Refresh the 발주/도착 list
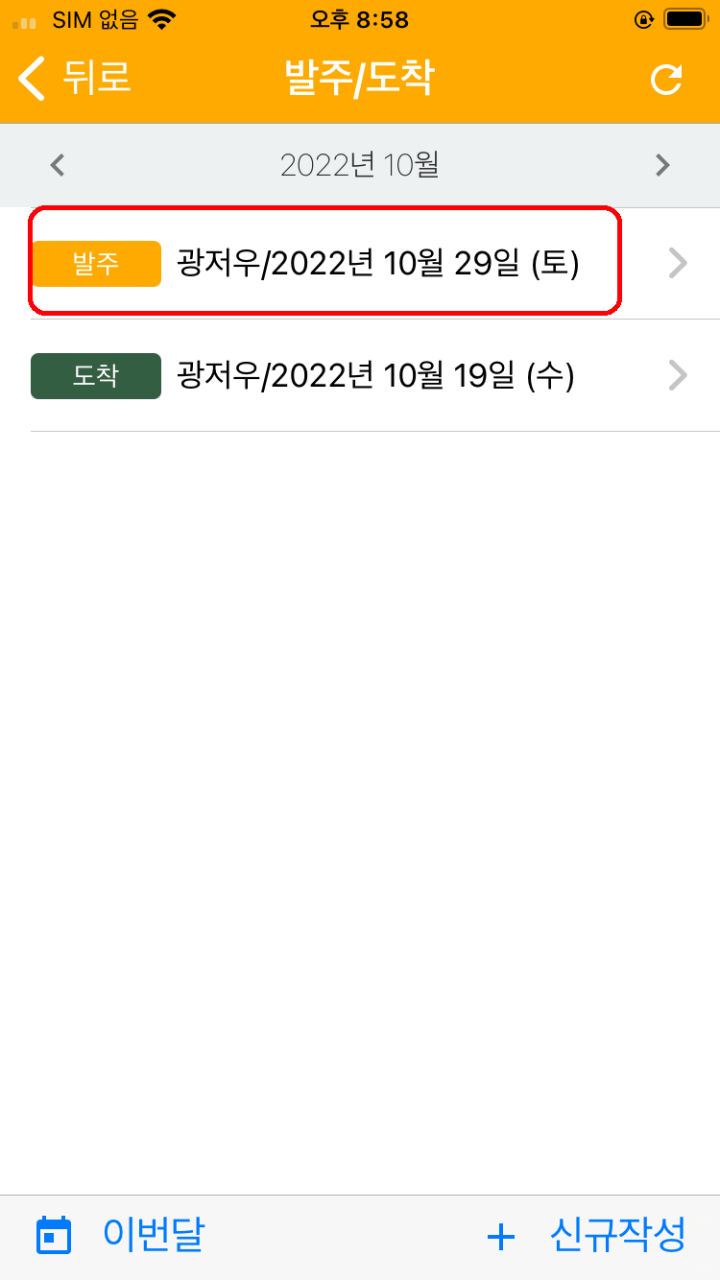The image size is (720, 1280). point(666,80)
